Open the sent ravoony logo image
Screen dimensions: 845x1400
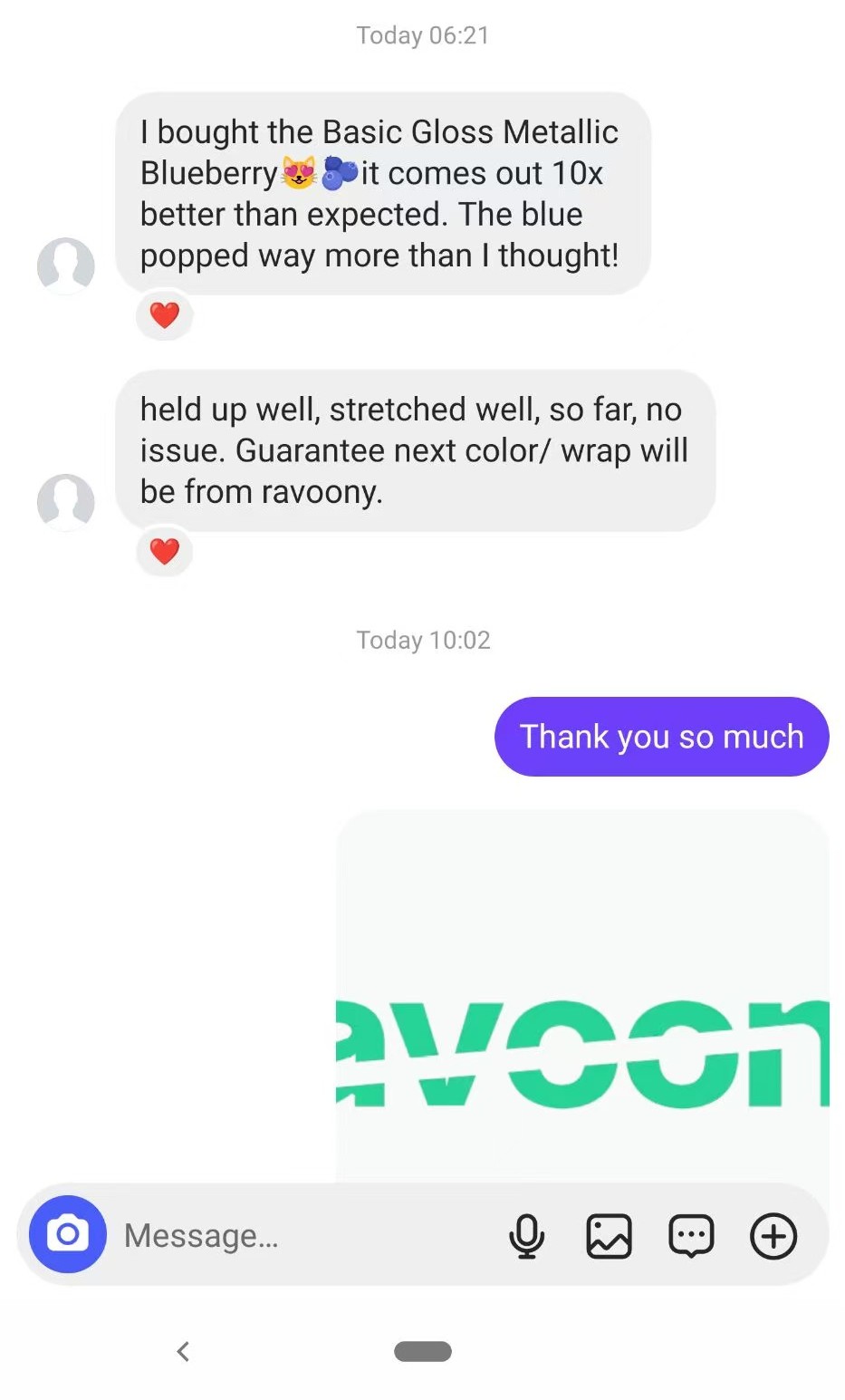pyautogui.click(x=582, y=997)
